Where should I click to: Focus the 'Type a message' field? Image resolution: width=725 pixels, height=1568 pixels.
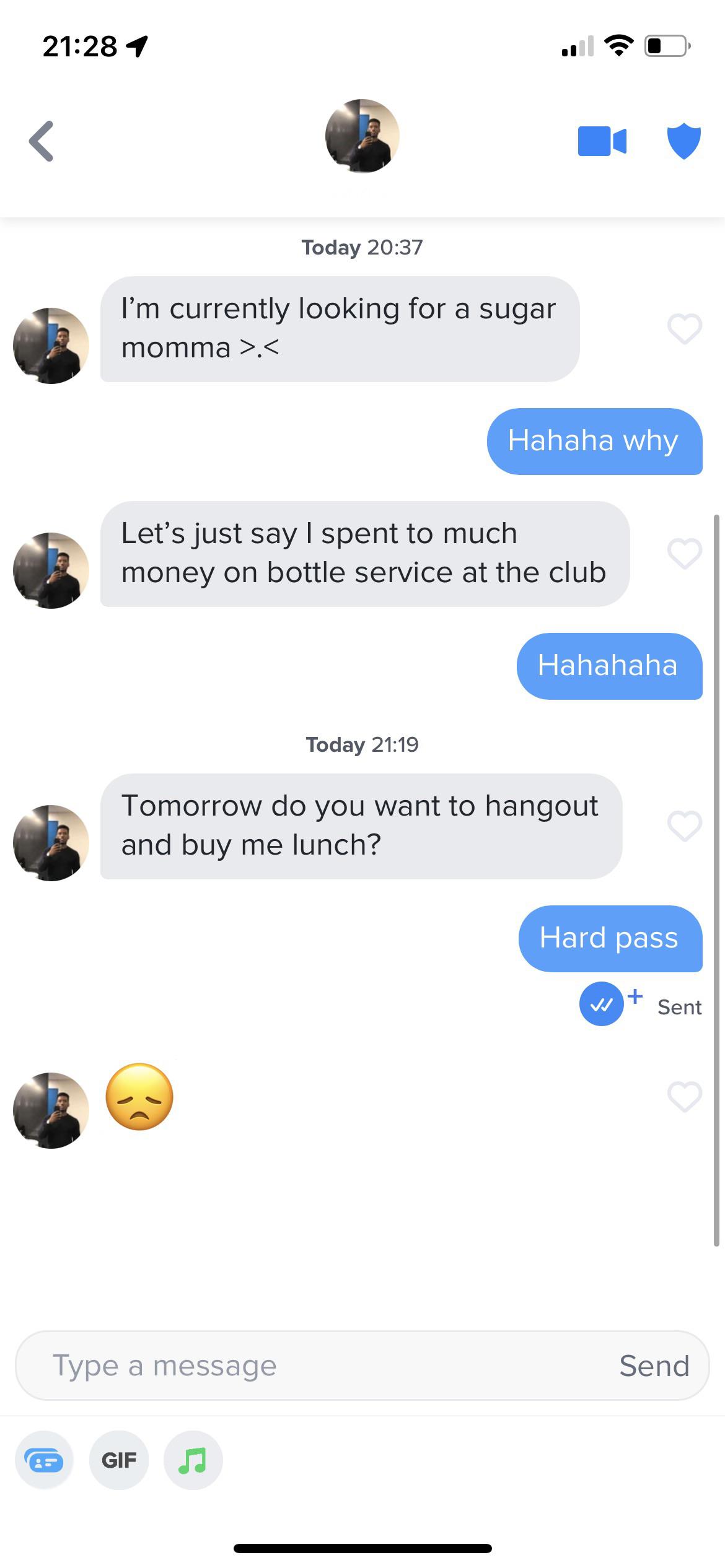310,1365
